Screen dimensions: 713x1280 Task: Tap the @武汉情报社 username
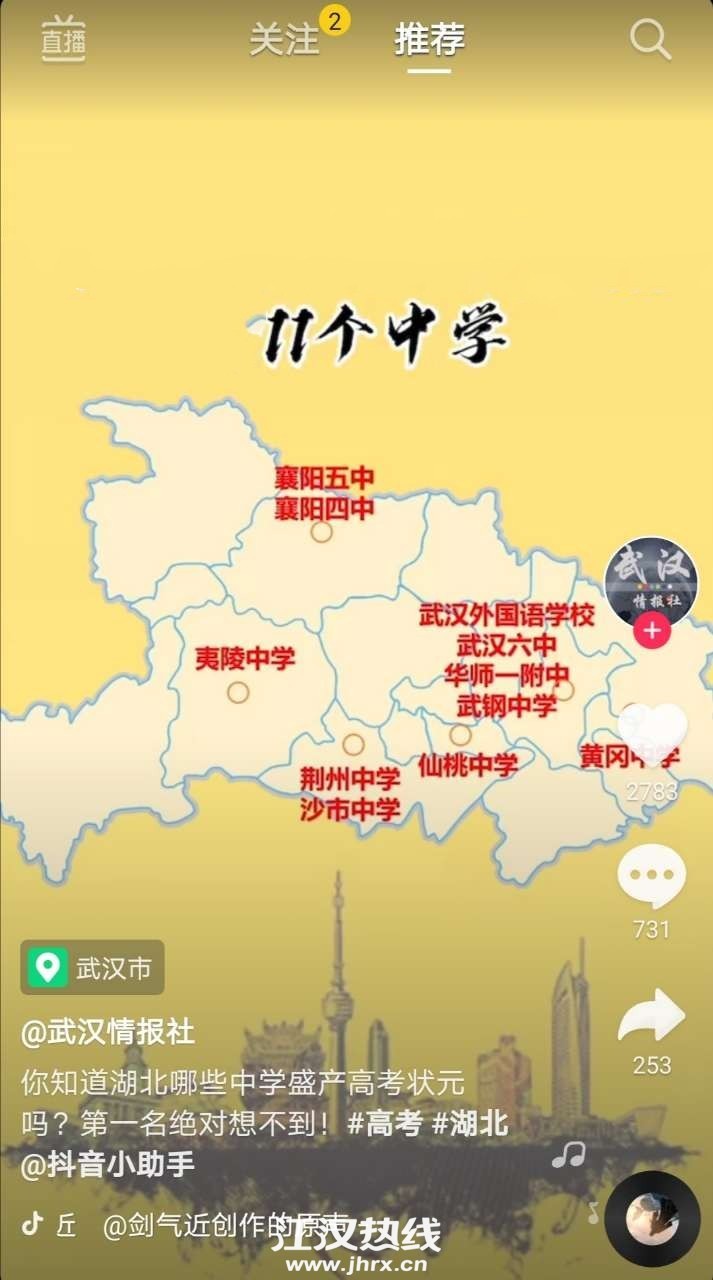(x=108, y=1032)
